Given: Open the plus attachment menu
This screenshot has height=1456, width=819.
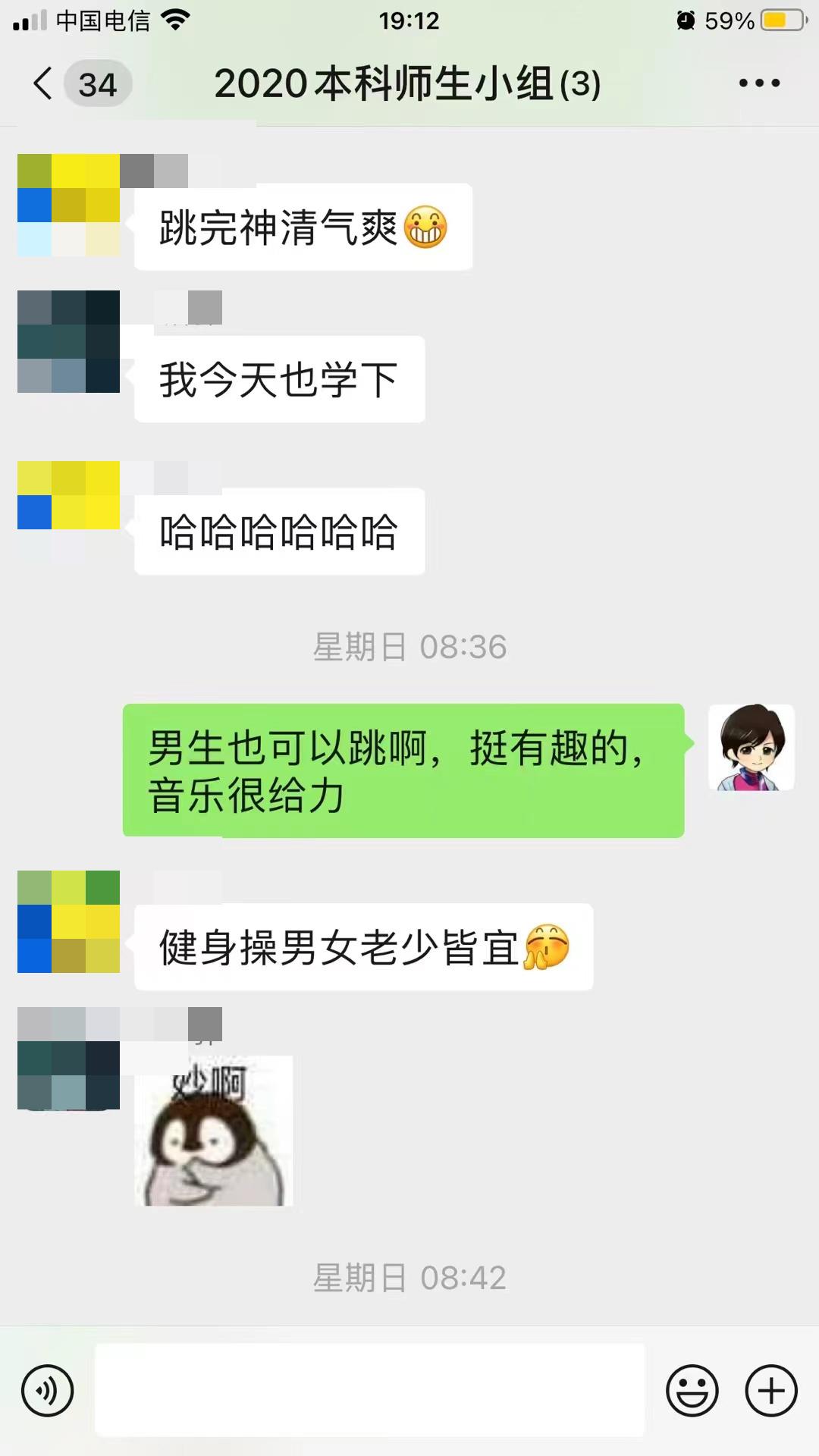Looking at the screenshot, I should pos(771,1391).
